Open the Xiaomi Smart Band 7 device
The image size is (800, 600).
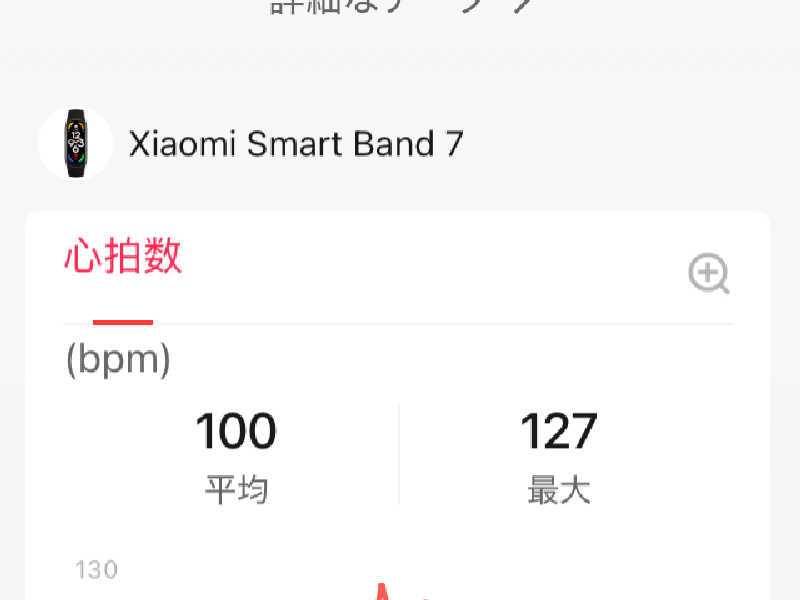[x=296, y=144]
